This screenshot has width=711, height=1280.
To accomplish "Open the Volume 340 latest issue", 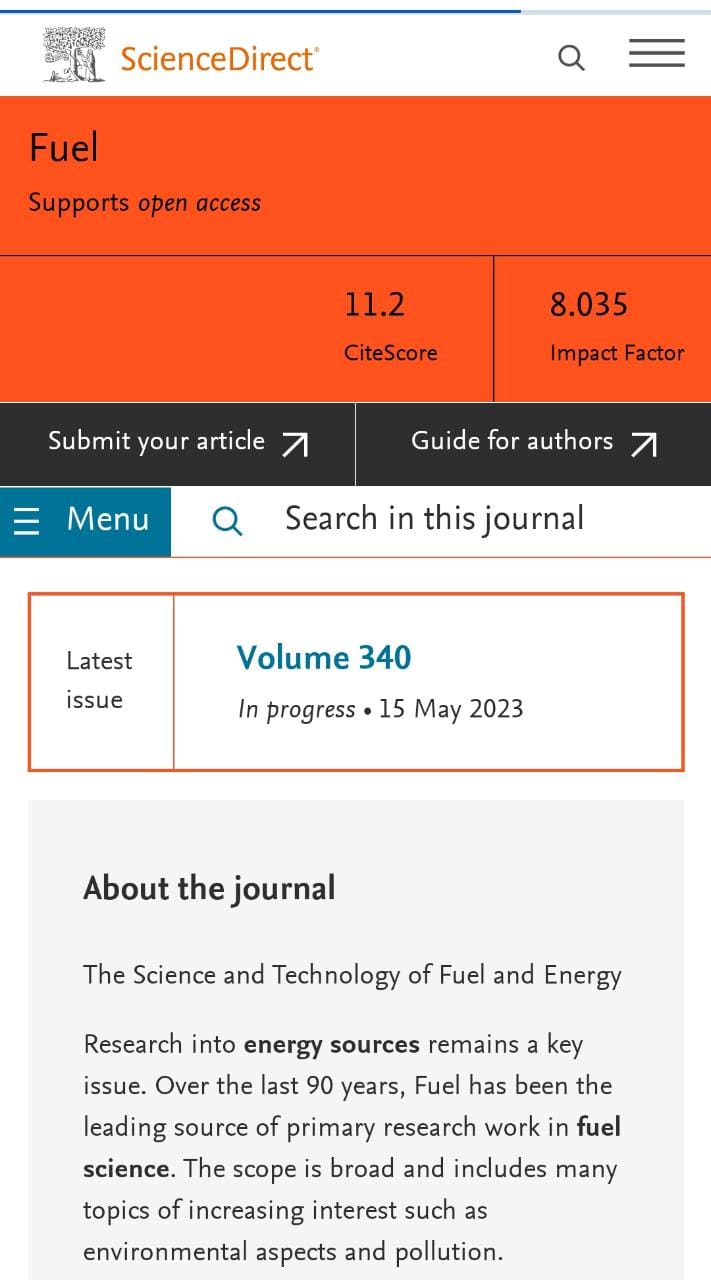I will pos(323,658).
